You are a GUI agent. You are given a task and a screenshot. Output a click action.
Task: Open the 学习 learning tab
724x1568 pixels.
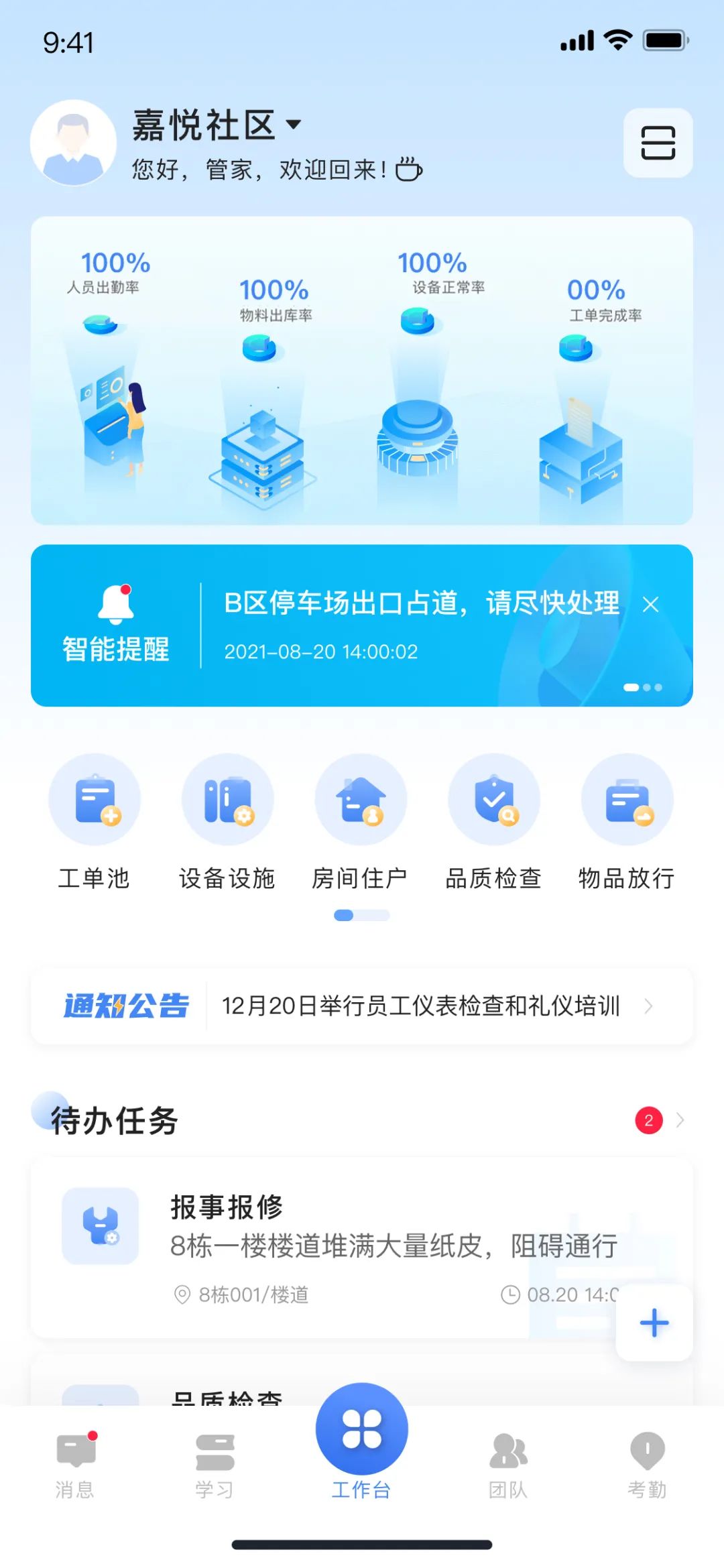(x=216, y=1461)
